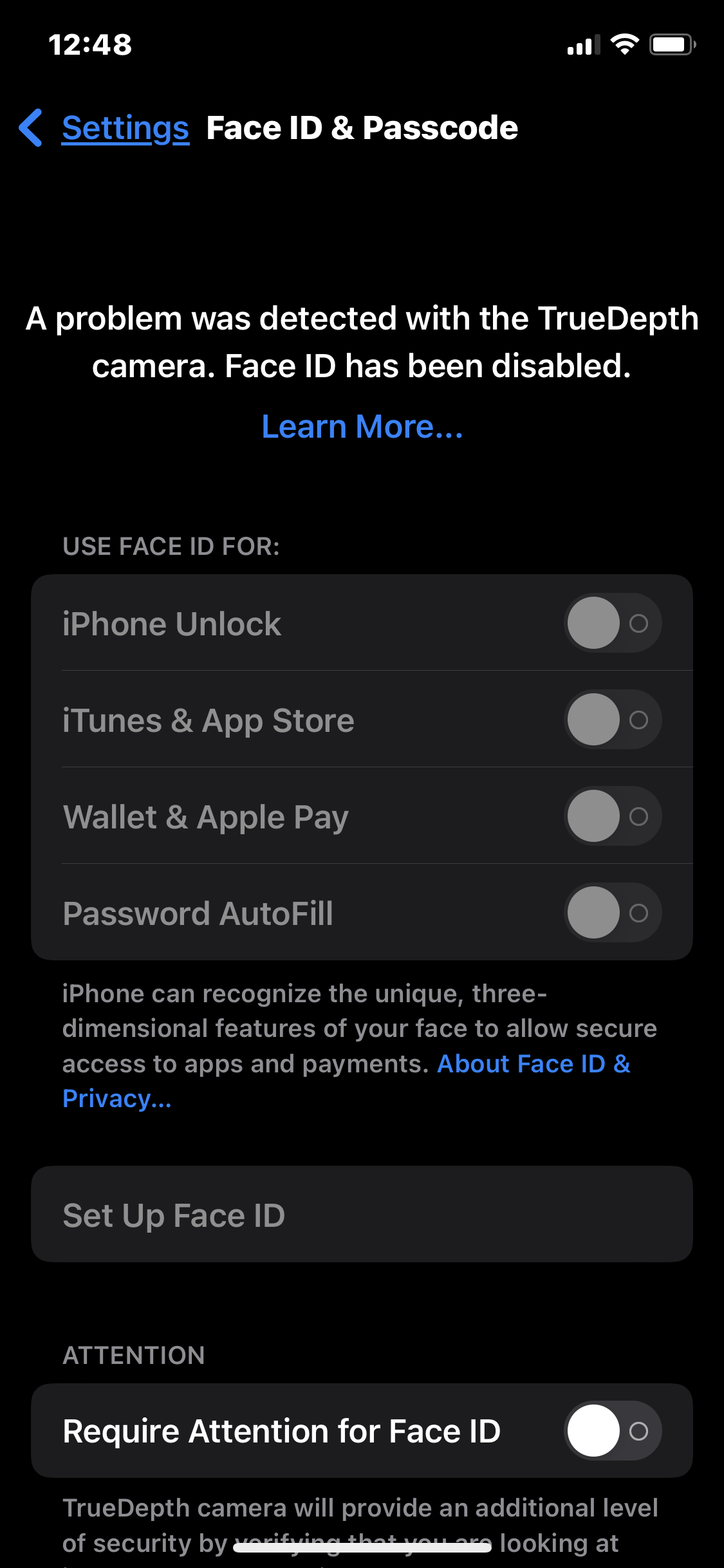Image resolution: width=724 pixels, height=1568 pixels.
Task: Enable Face ID for Wallet & Apple Pay
Action: click(x=612, y=816)
